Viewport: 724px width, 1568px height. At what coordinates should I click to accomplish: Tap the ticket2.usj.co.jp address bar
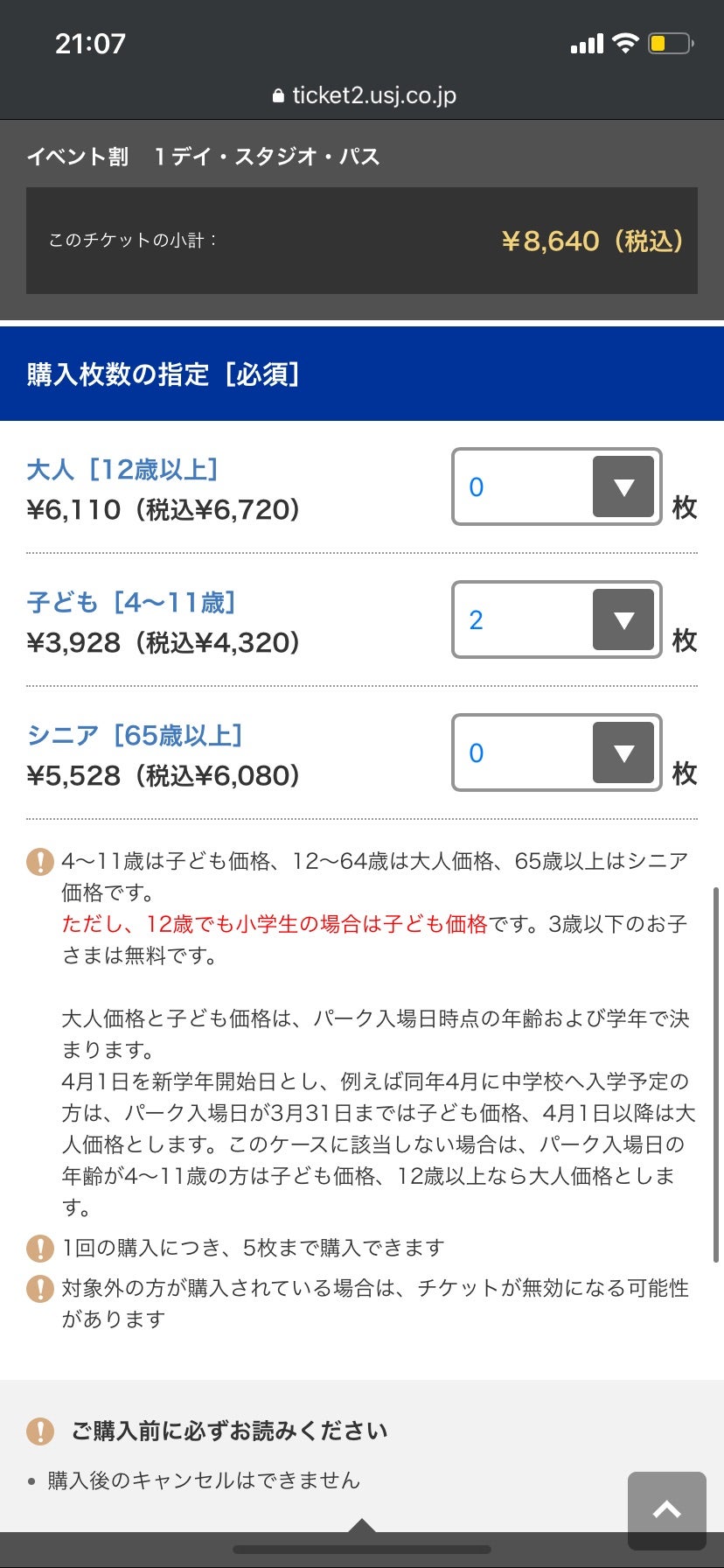click(364, 95)
